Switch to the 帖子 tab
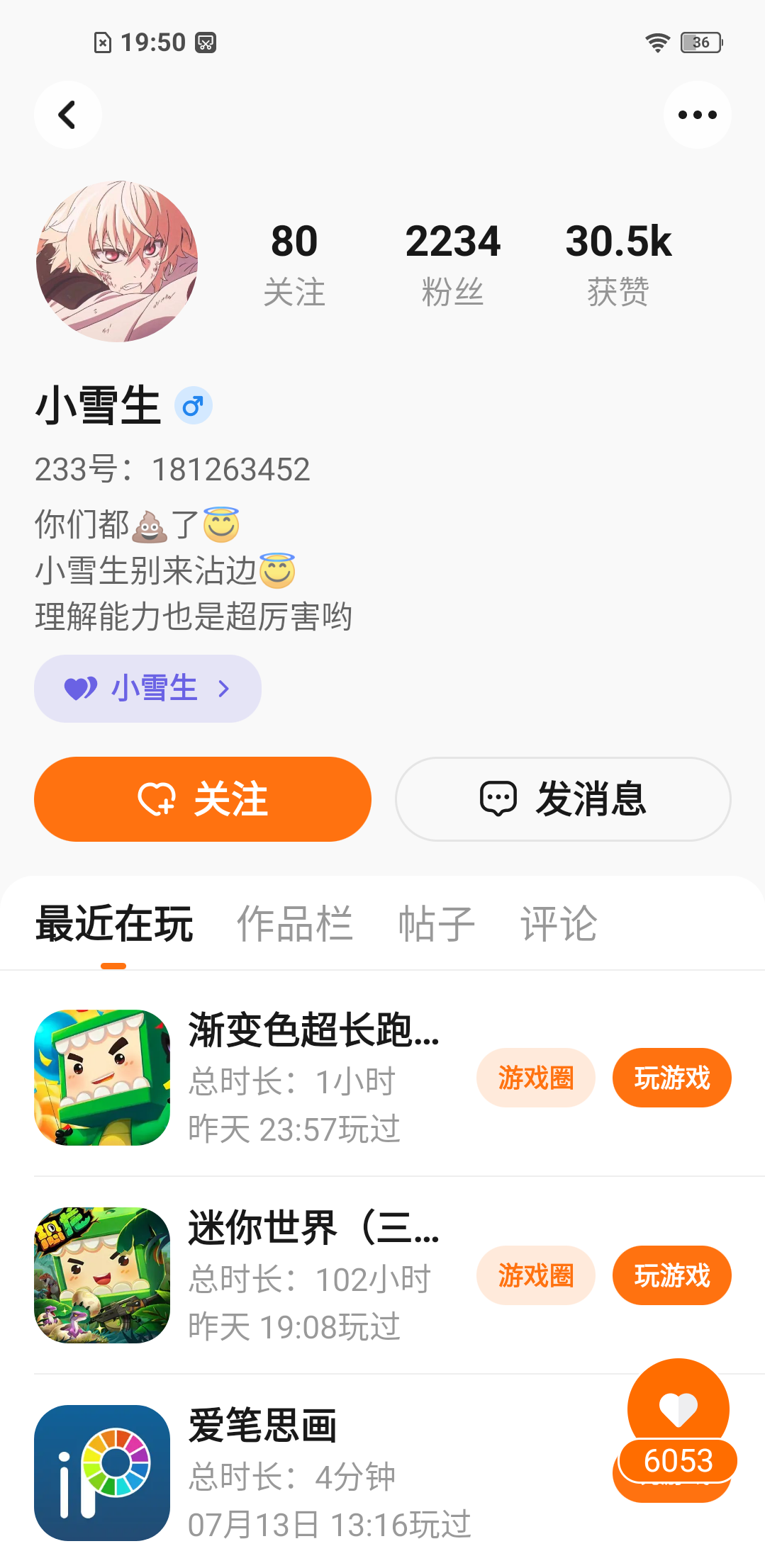 [x=436, y=923]
